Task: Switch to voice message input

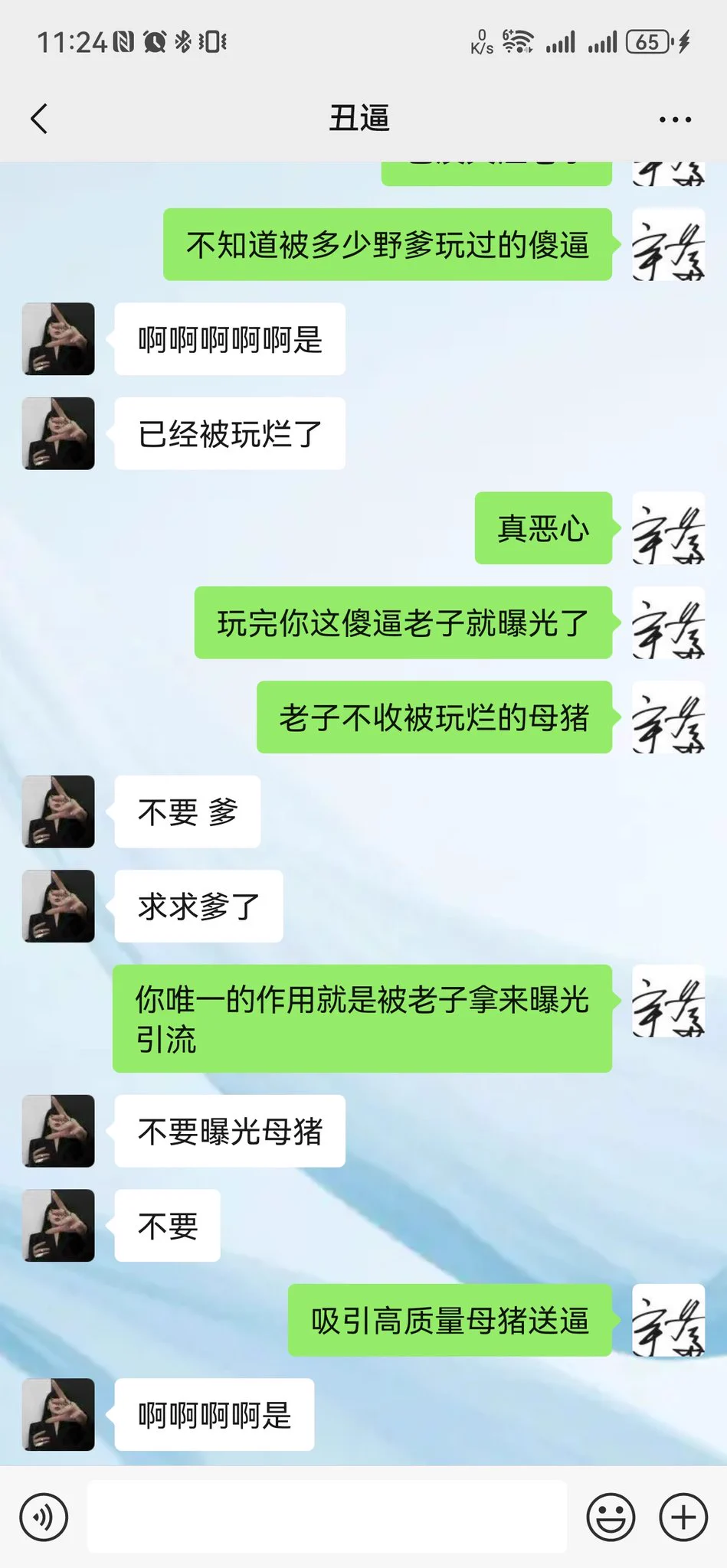Action: 44,1517
